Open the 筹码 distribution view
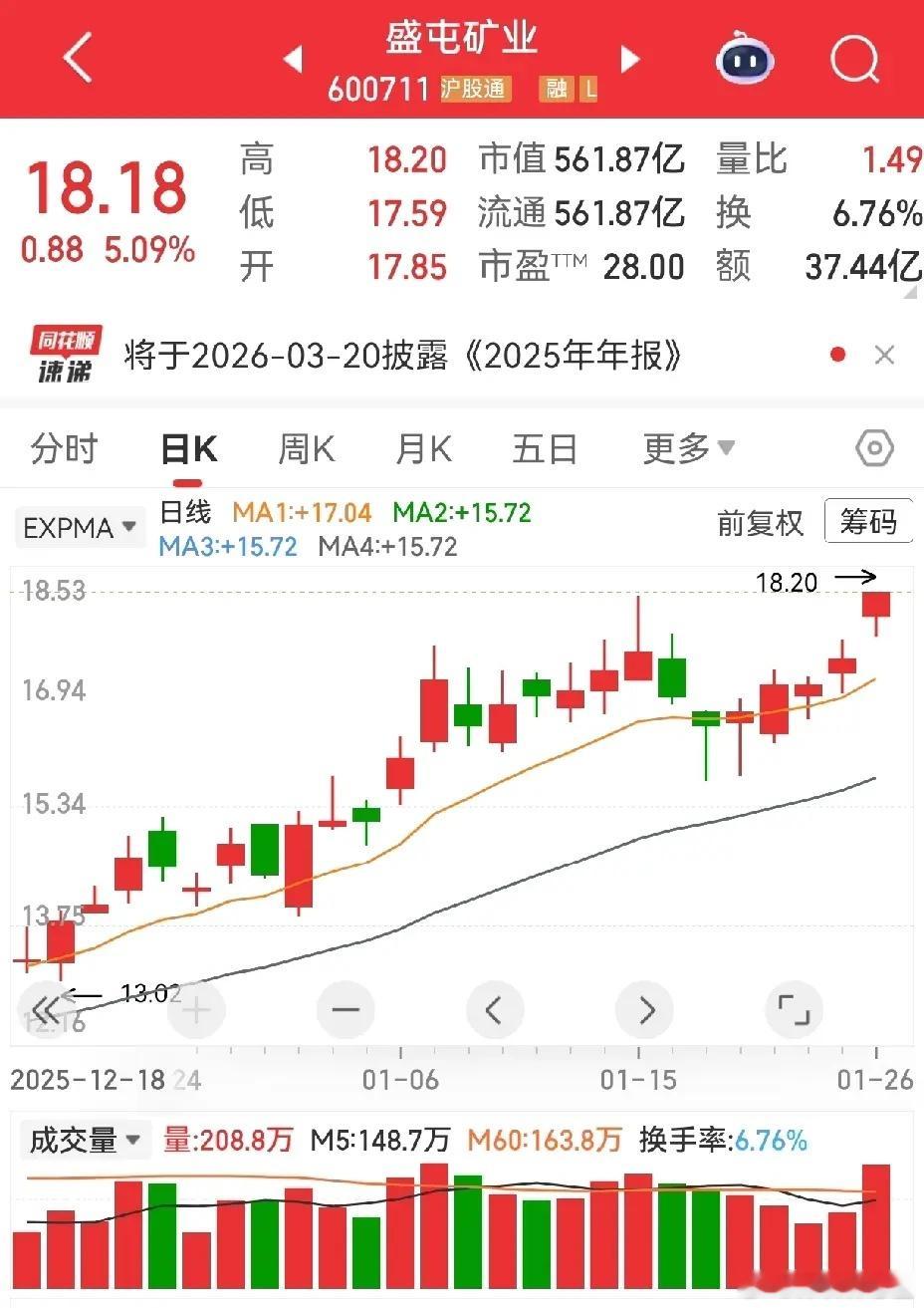Viewport: 924px width, 1308px height. click(867, 521)
